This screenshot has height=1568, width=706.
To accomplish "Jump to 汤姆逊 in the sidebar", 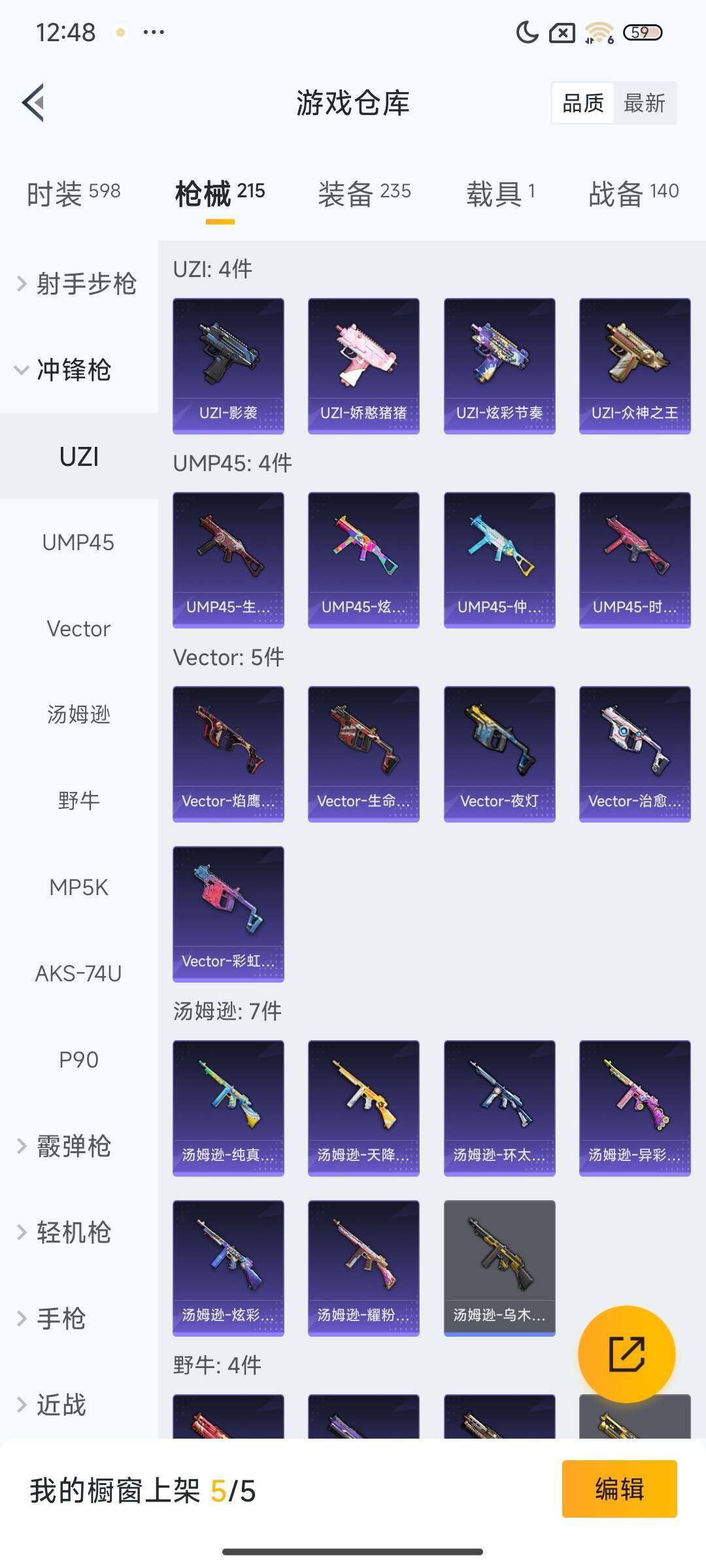I will (78, 715).
